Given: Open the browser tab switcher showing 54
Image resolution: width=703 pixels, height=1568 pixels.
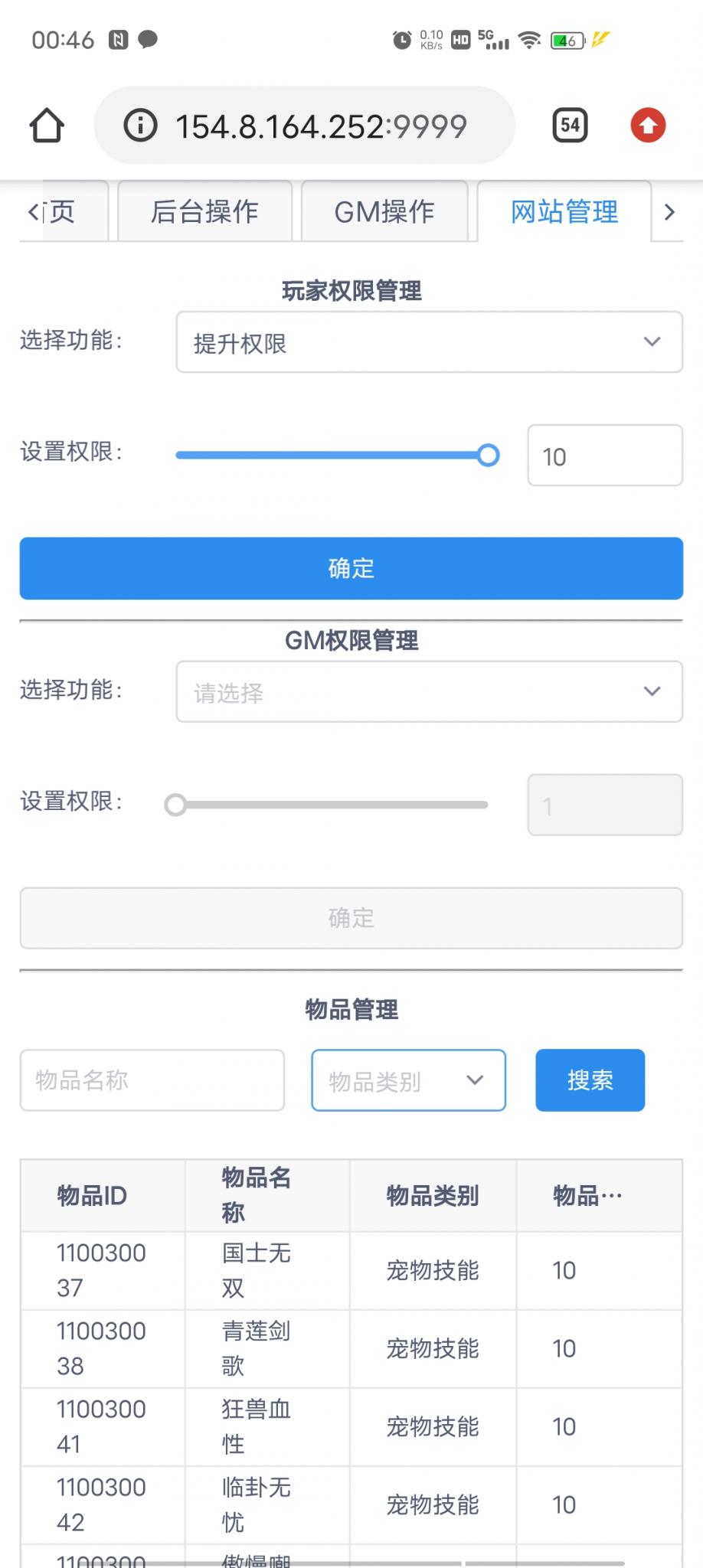Looking at the screenshot, I should coord(570,126).
